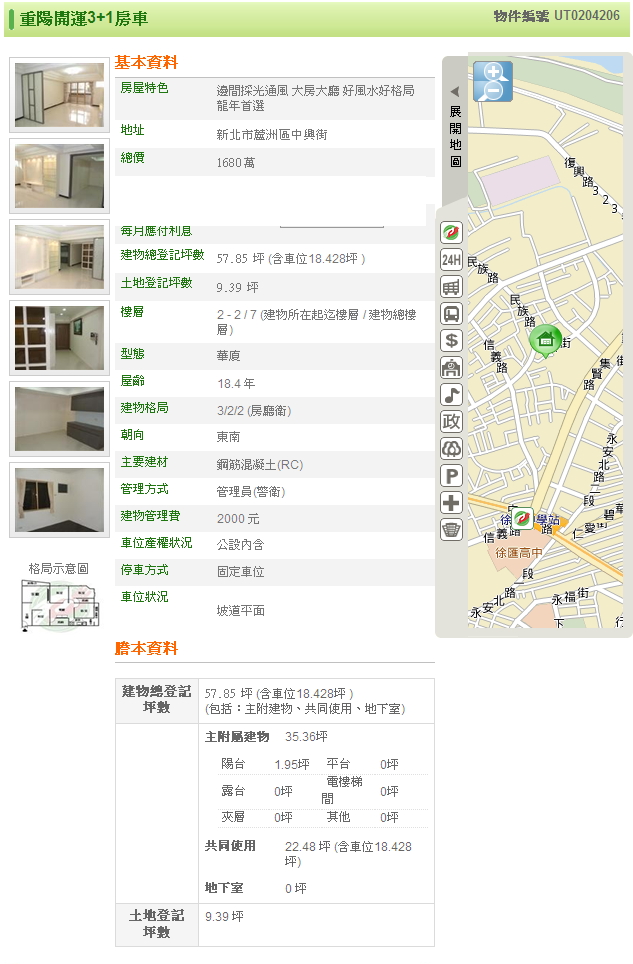Show parks via tree icon
The image size is (633, 964).
coord(451,448)
